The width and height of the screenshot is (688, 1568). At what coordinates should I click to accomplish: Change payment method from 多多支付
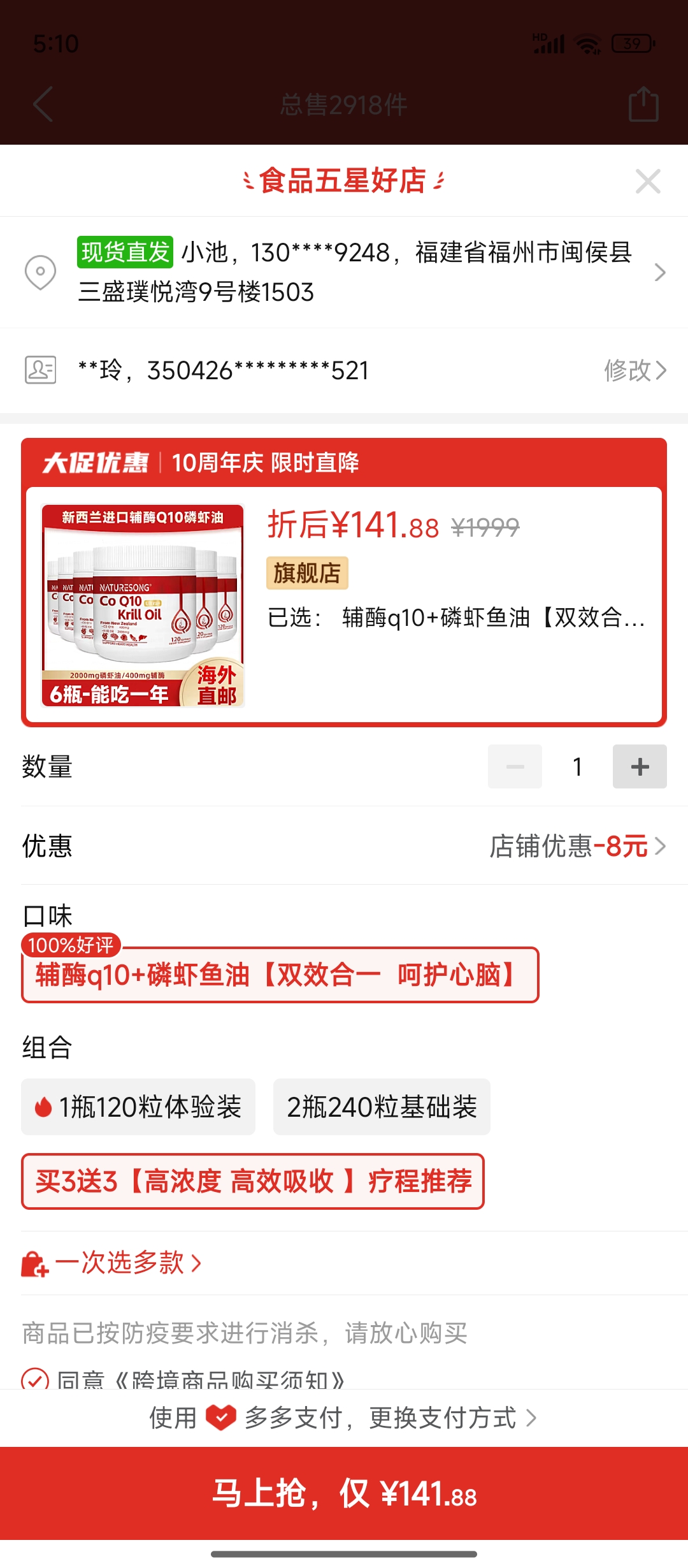(344, 1418)
